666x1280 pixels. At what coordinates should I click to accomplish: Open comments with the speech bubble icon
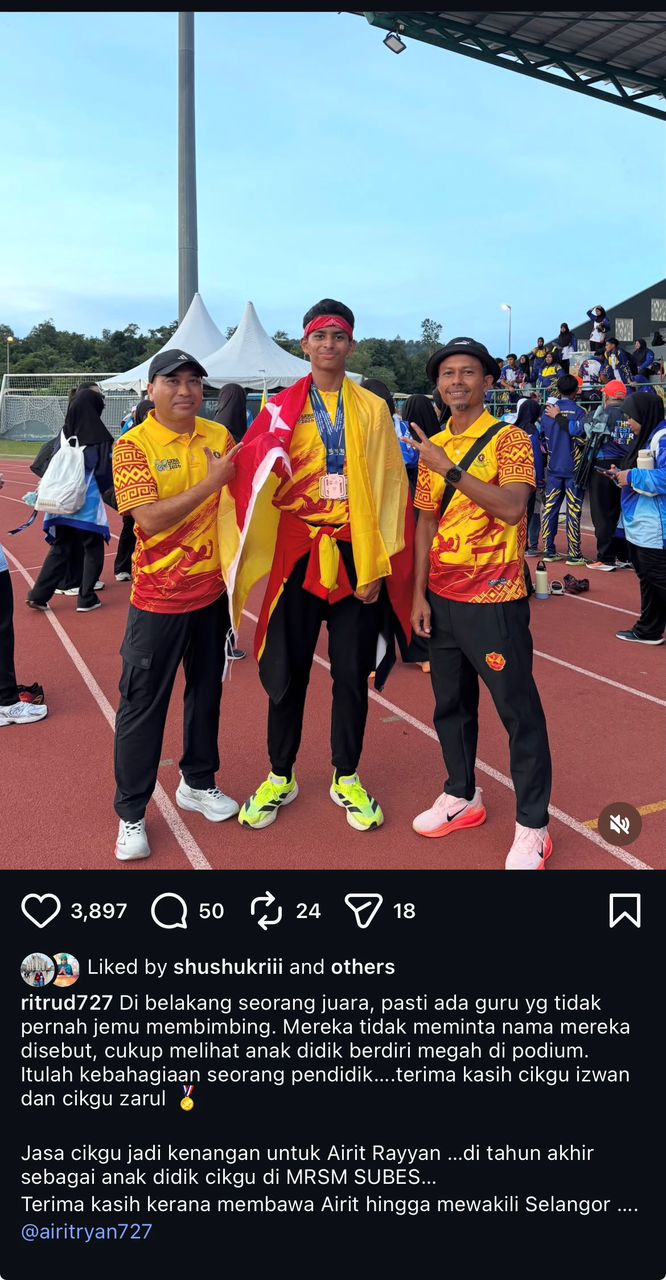169,911
